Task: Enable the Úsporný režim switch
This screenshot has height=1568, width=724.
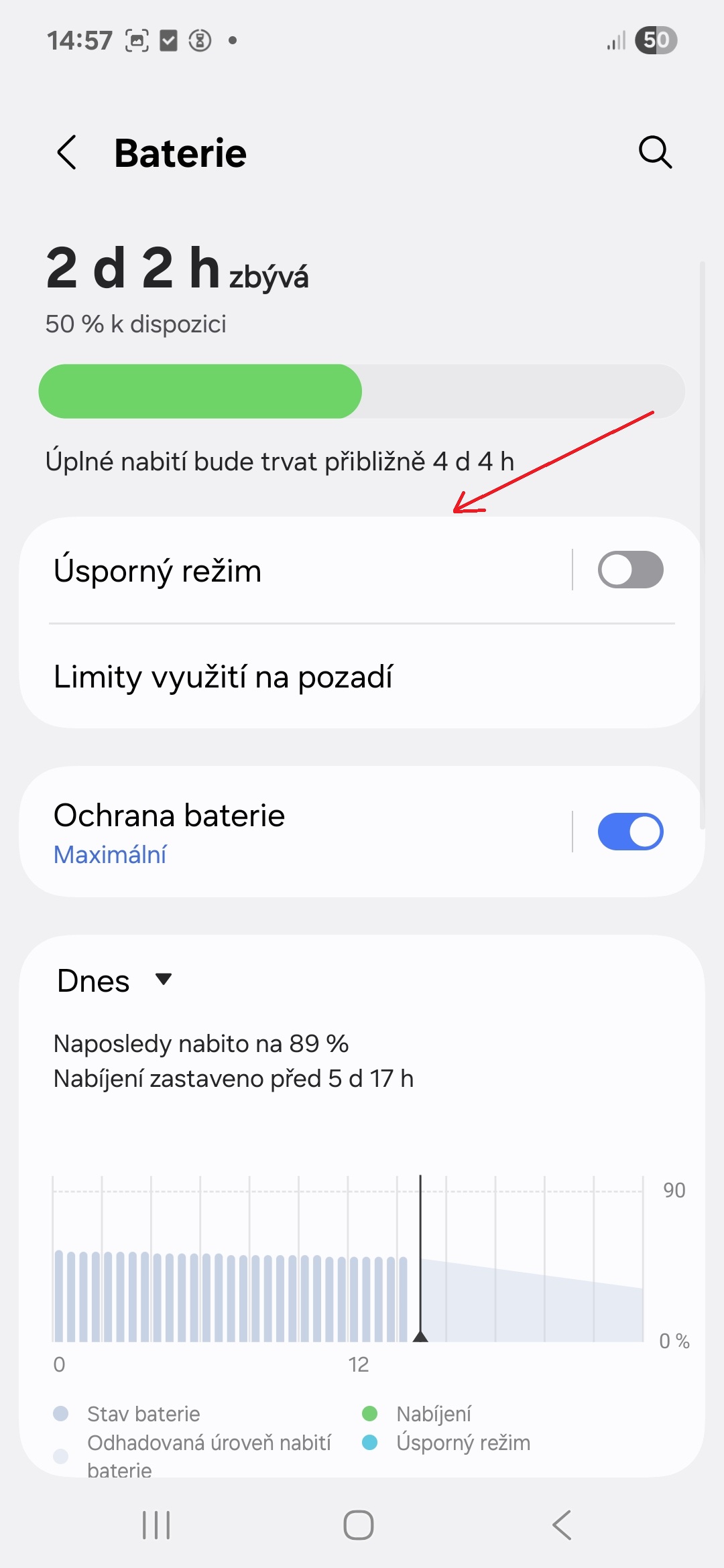Action: tap(630, 570)
